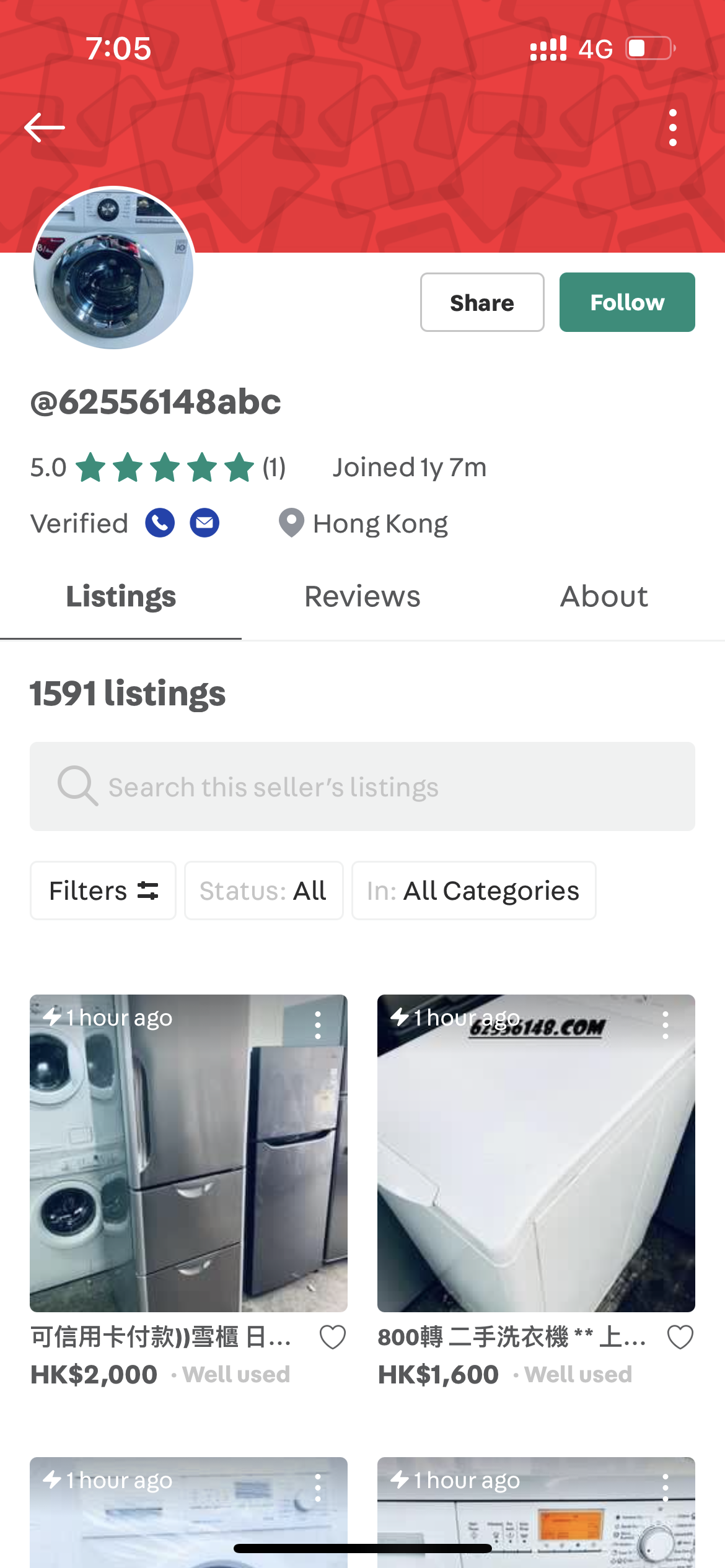Screen dimensions: 725x1568
Task: Like the HK$2,000 fridge listing
Action: click(333, 1338)
